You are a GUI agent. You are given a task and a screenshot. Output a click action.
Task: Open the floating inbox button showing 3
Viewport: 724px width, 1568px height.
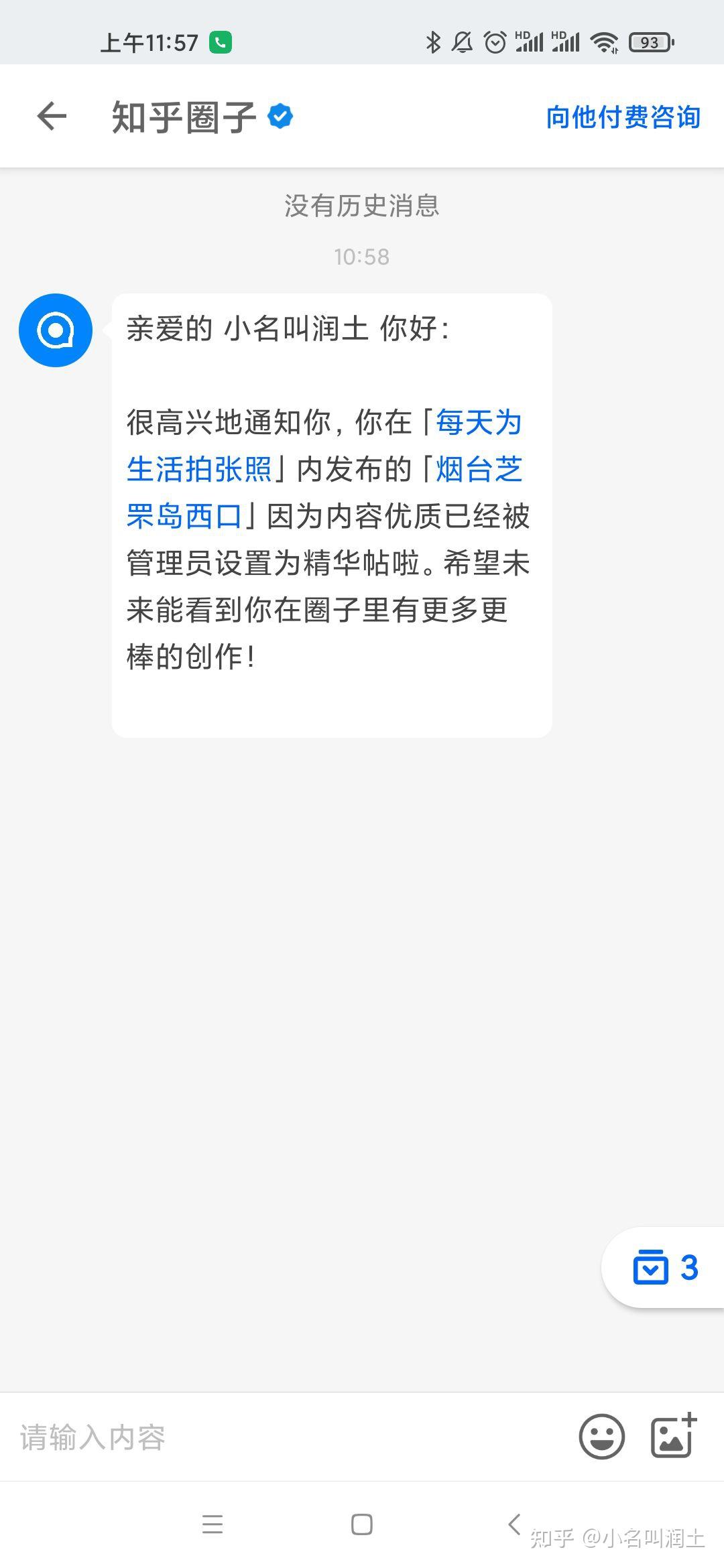(x=664, y=1268)
